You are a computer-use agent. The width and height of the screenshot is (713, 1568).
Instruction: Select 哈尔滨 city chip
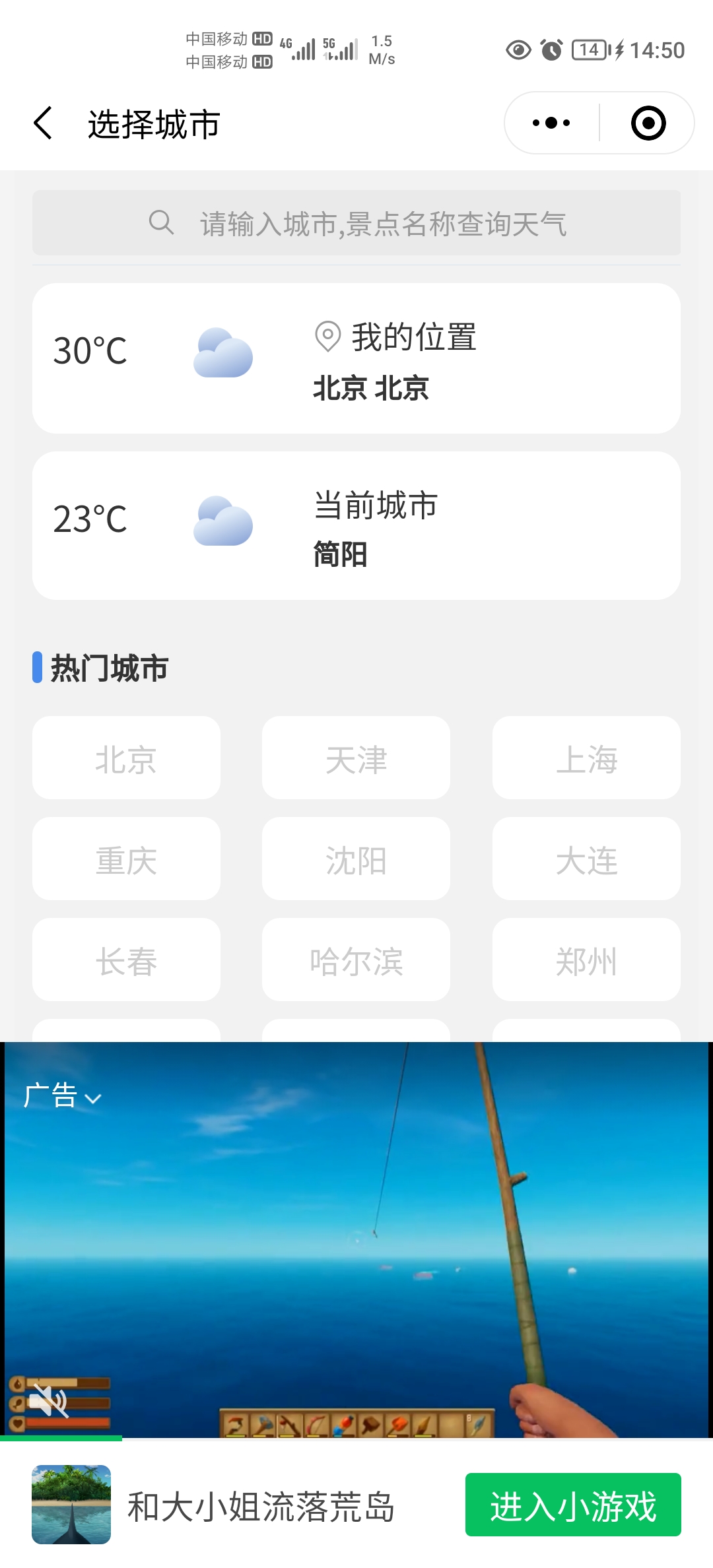click(x=356, y=960)
